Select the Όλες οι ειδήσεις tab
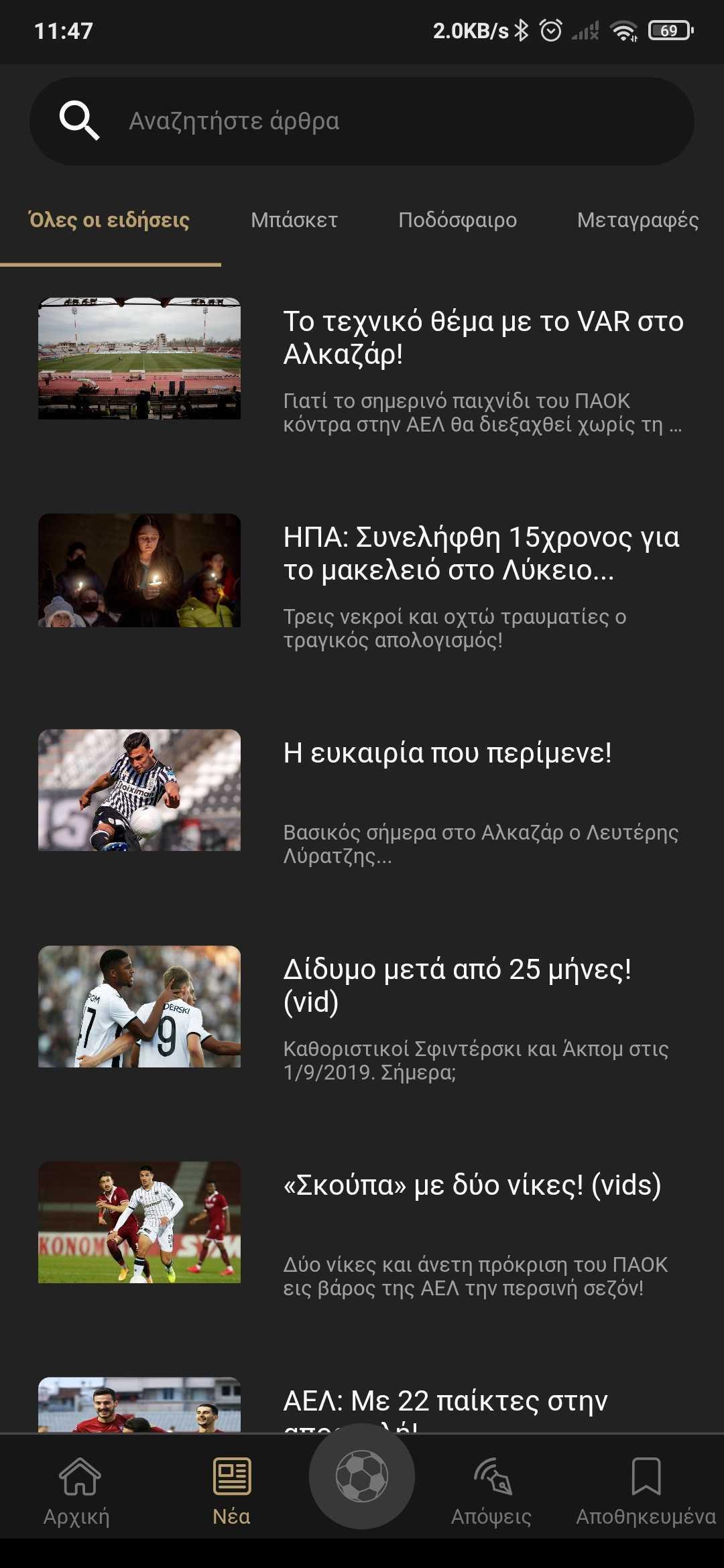This screenshot has width=724, height=1568. pyautogui.click(x=107, y=220)
